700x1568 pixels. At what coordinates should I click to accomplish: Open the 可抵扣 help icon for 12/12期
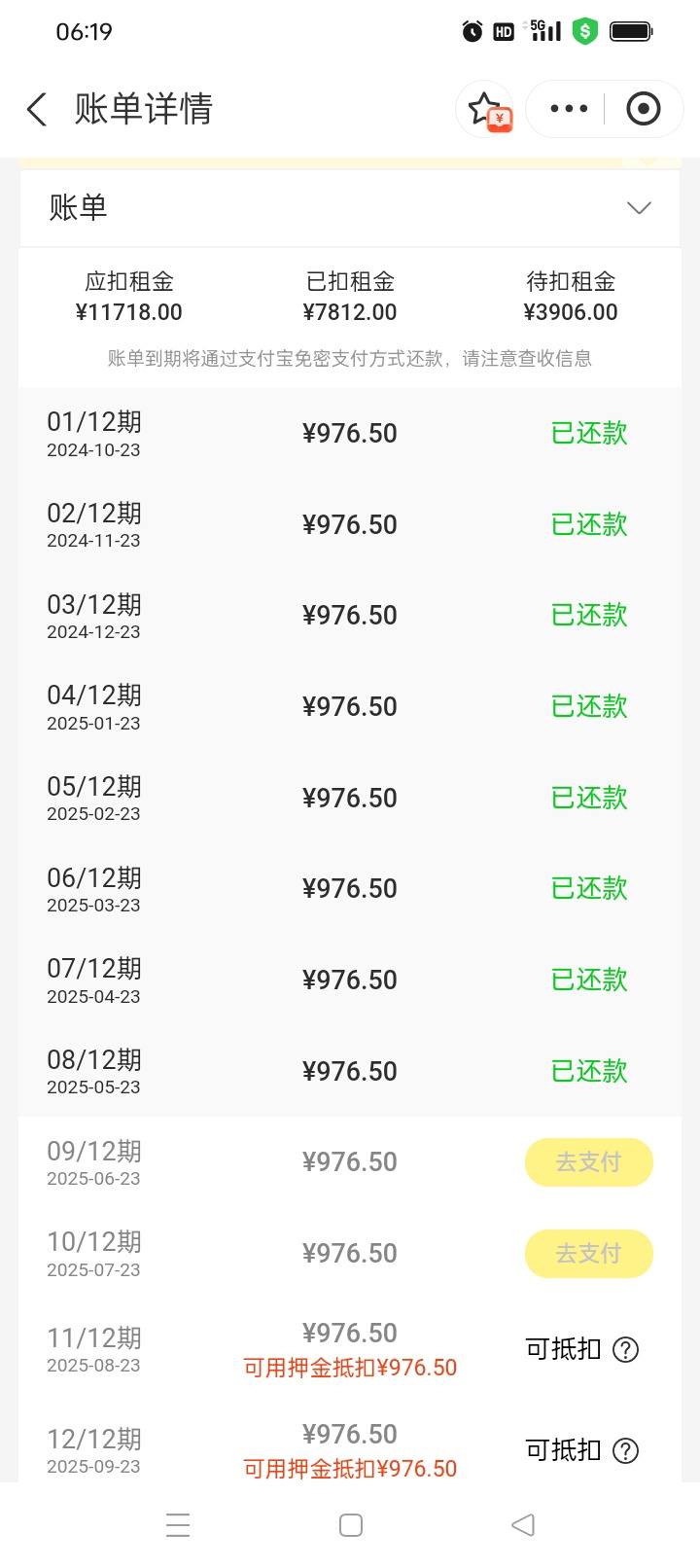pos(626,1451)
